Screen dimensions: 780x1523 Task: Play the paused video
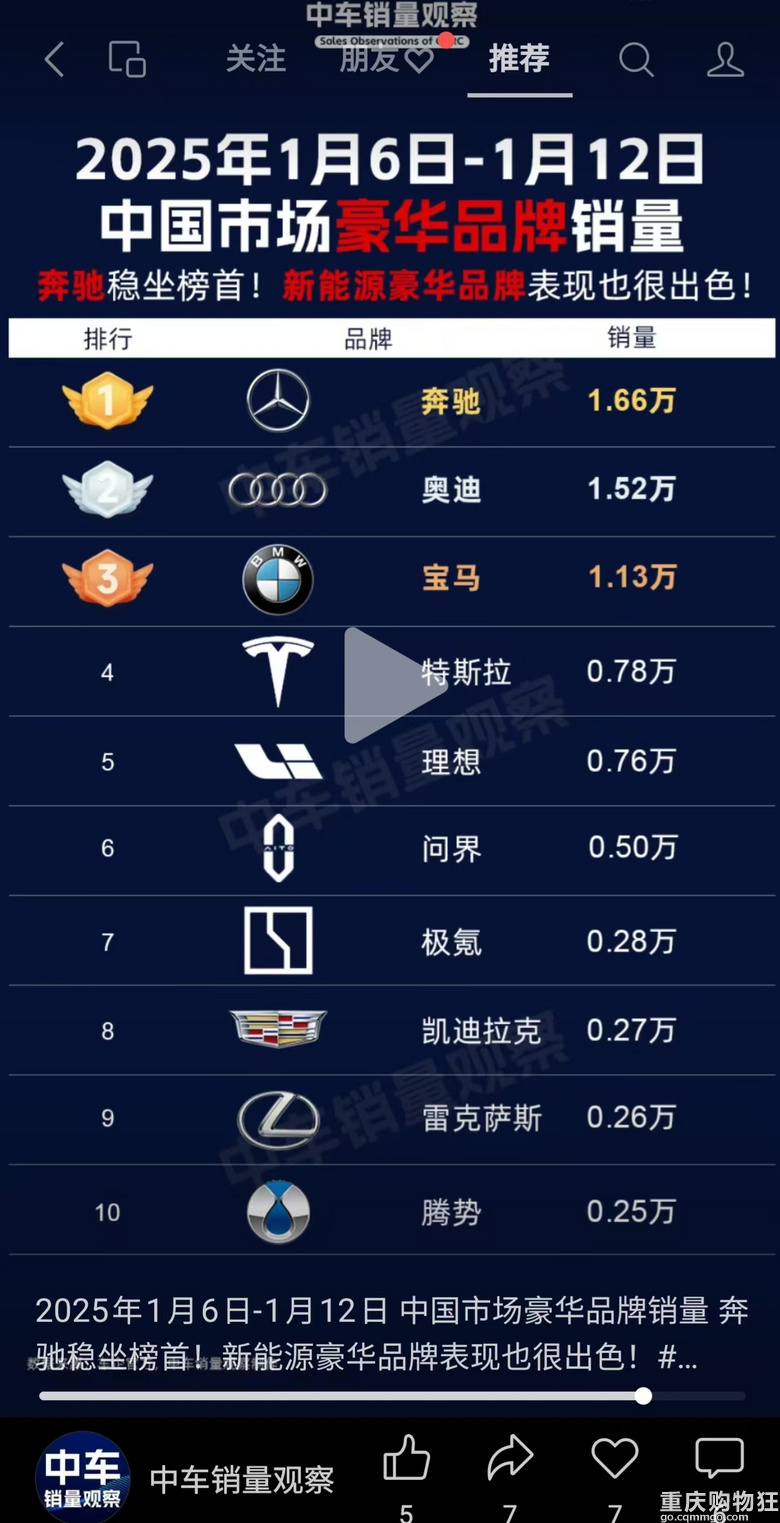391,686
